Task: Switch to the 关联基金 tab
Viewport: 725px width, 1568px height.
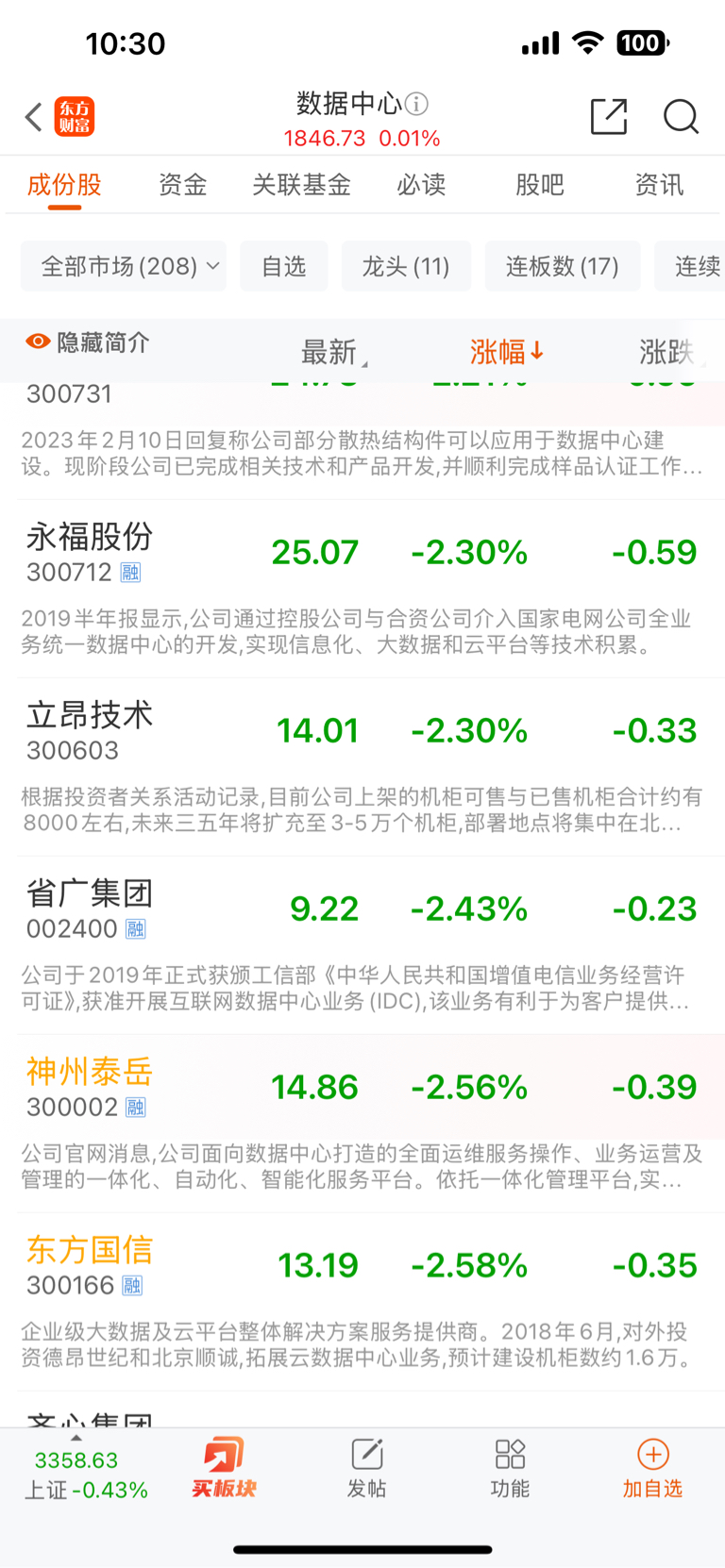Action: coord(302,185)
